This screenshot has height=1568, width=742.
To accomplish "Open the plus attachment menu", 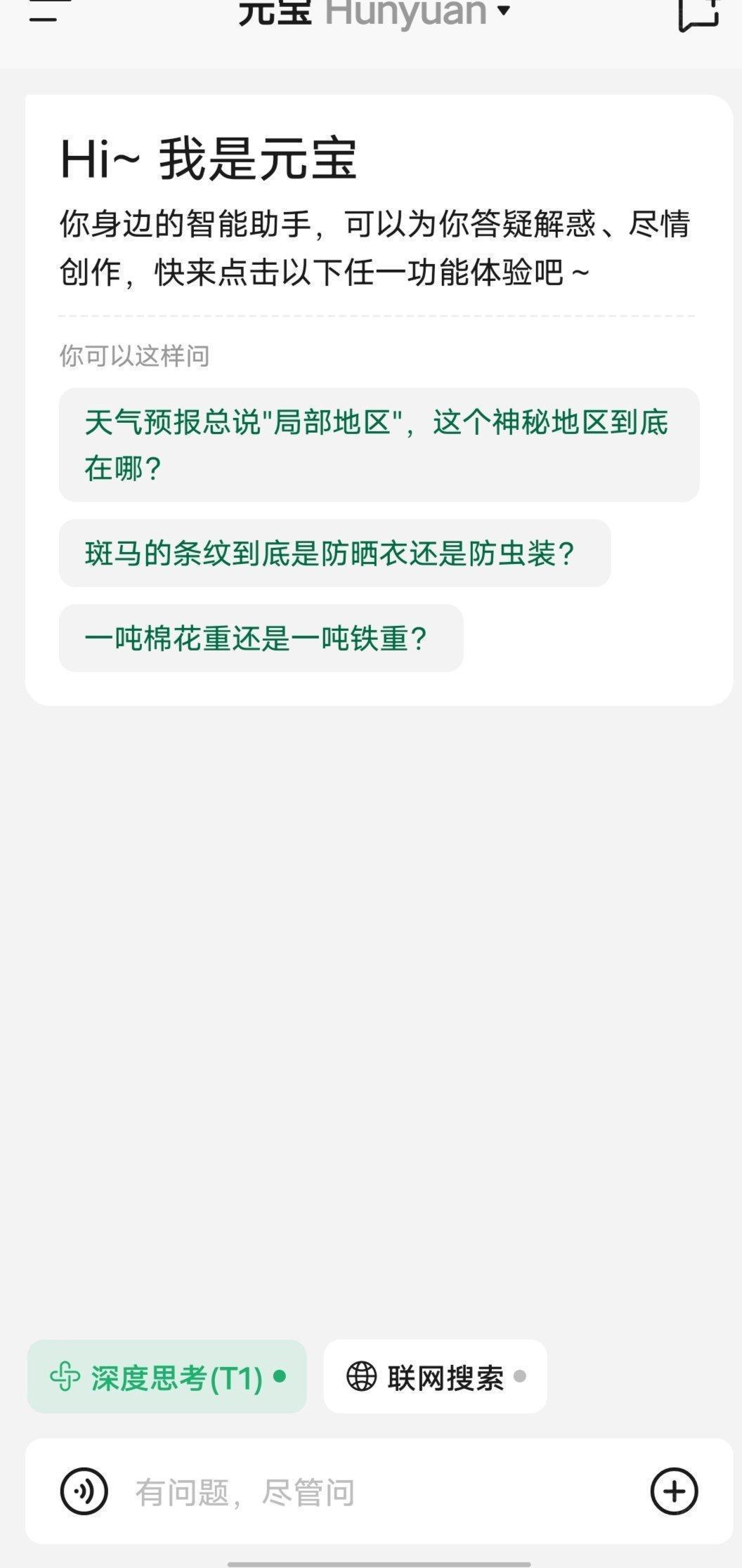I will [x=673, y=1491].
